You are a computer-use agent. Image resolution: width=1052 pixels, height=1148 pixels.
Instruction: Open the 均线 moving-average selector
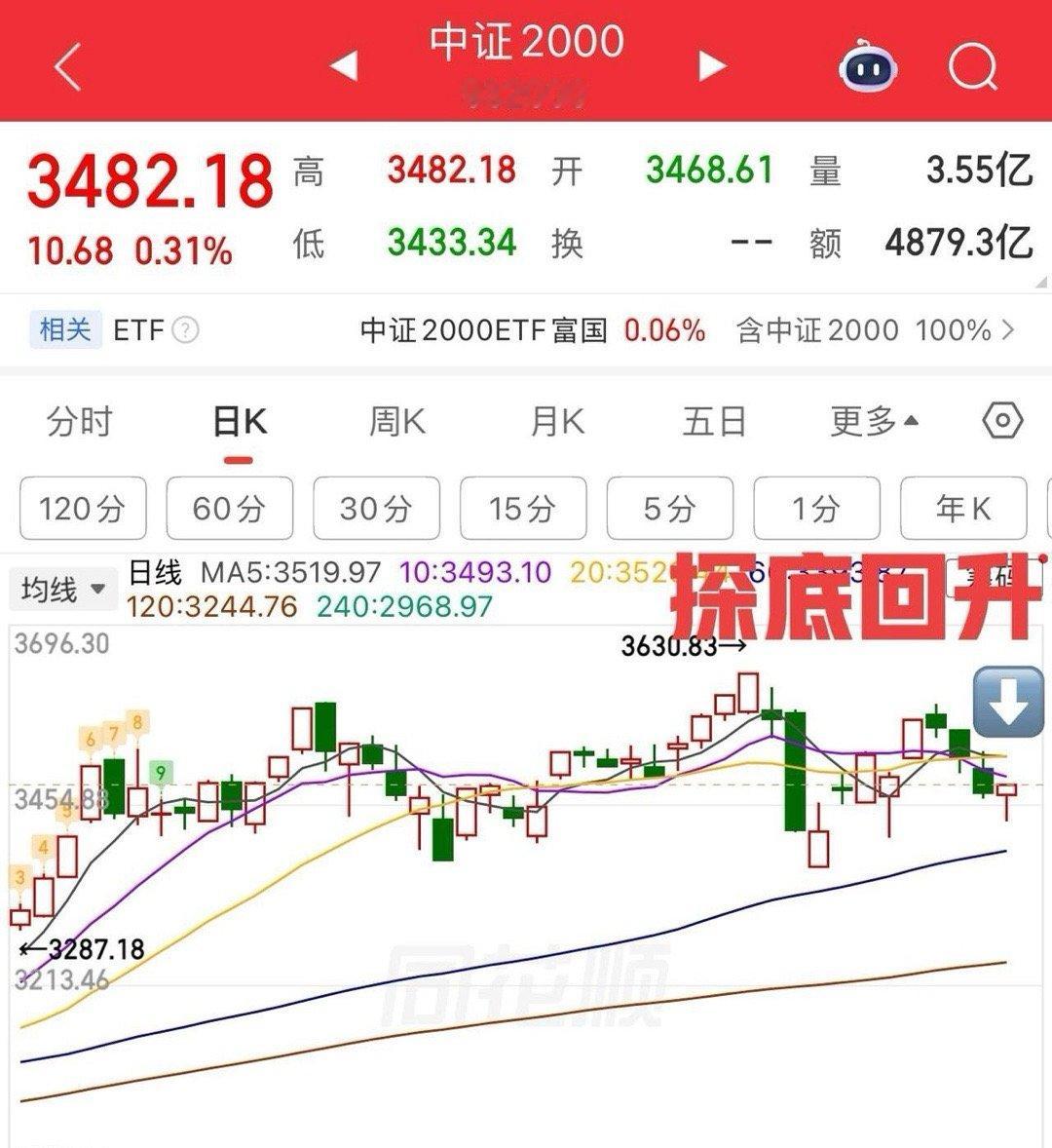63,589
